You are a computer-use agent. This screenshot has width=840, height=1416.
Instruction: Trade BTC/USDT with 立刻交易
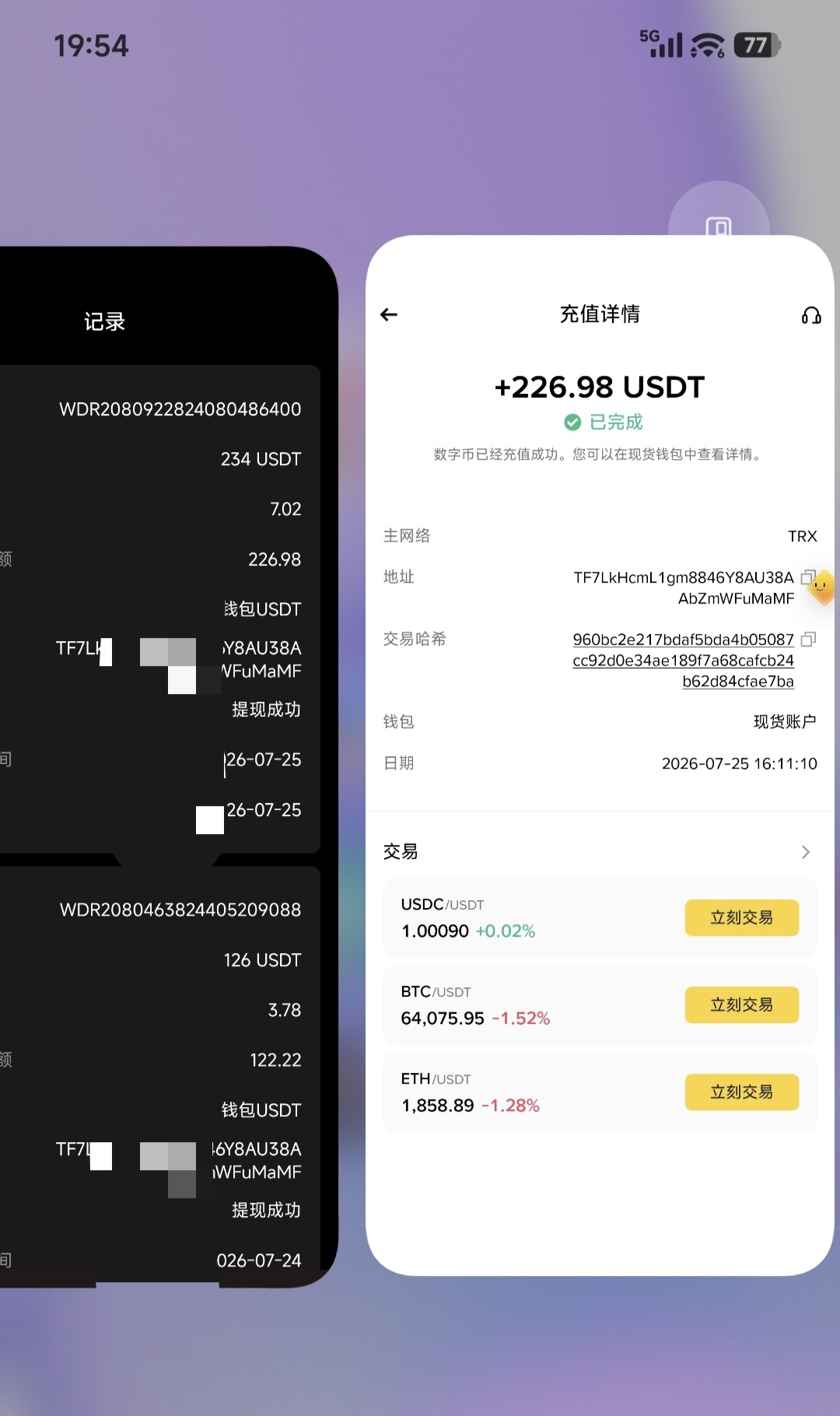[741, 1004]
